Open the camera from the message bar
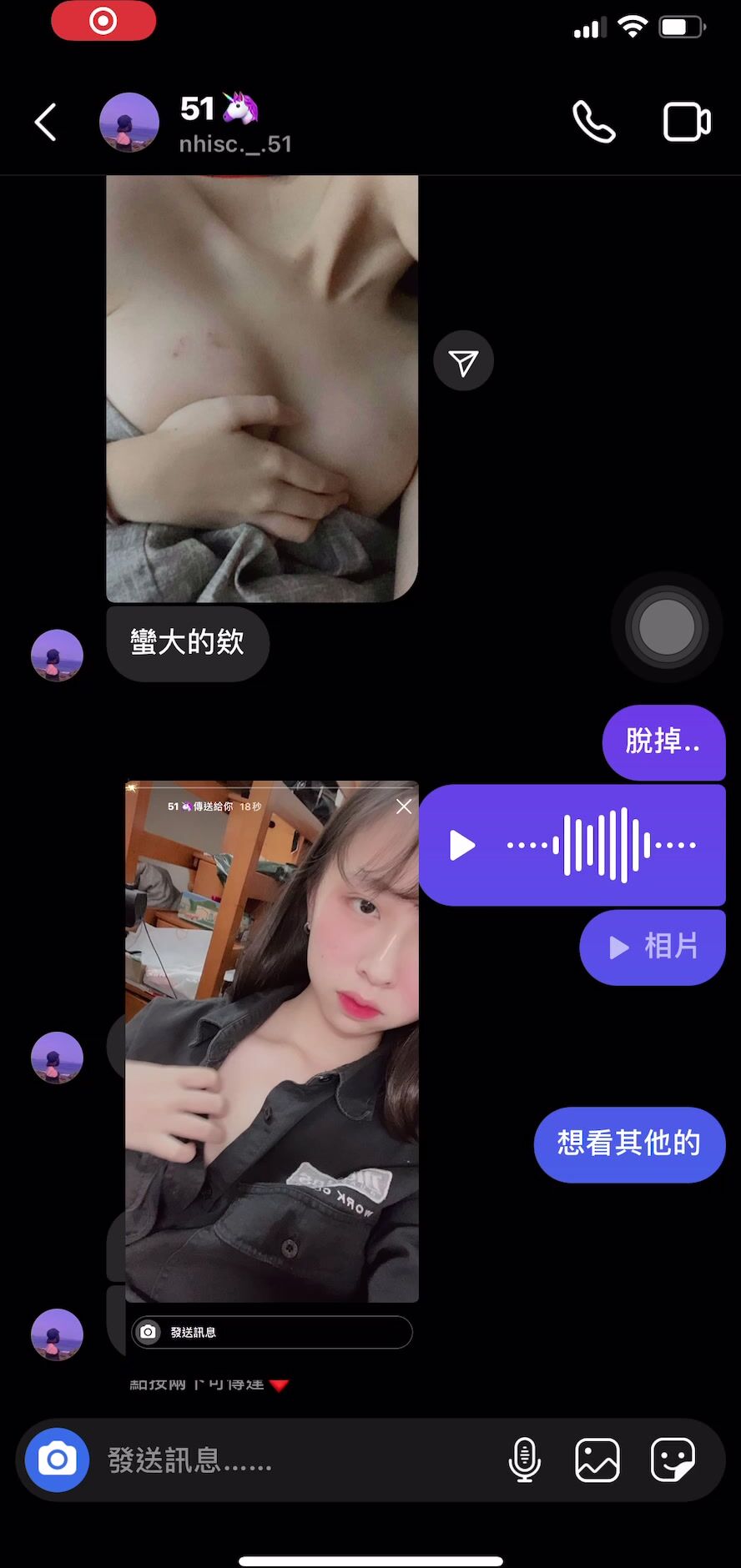Image resolution: width=741 pixels, height=1568 pixels. coord(57,1460)
